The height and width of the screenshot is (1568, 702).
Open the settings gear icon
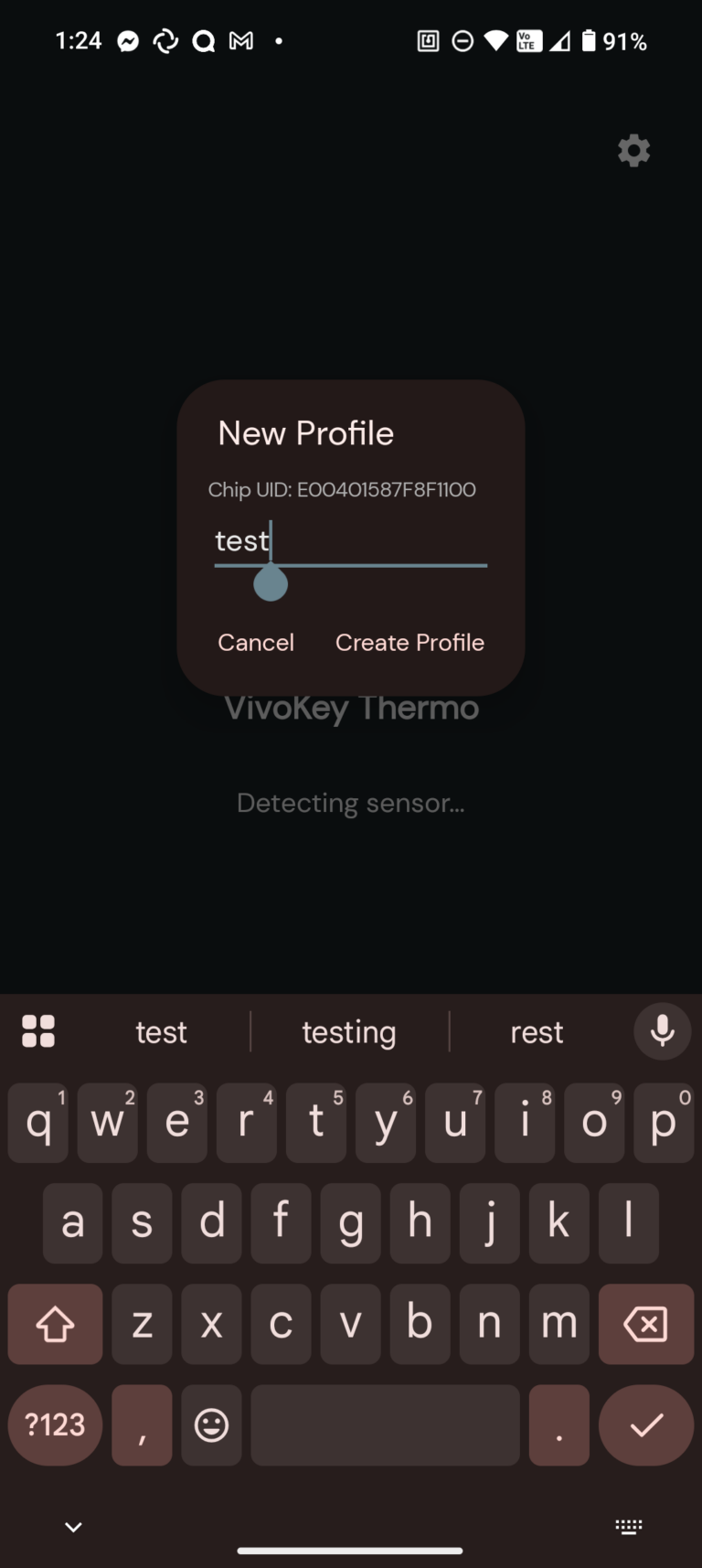point(633,151)
